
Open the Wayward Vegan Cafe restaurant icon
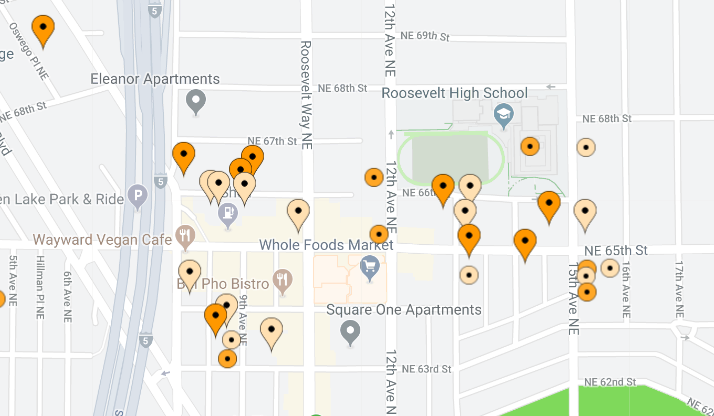(185, 236)
